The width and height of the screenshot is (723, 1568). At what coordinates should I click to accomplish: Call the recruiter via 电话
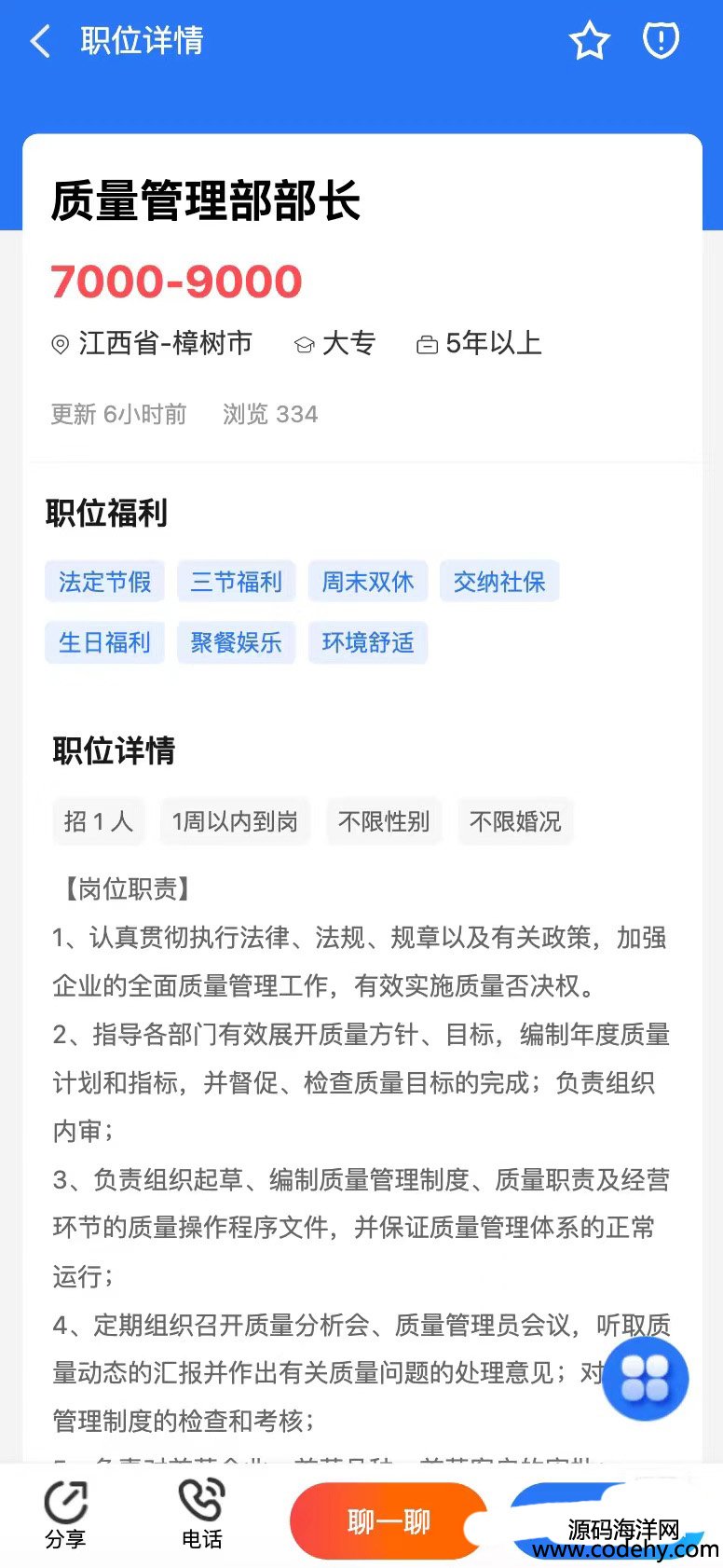click(x=202, y=1514)
